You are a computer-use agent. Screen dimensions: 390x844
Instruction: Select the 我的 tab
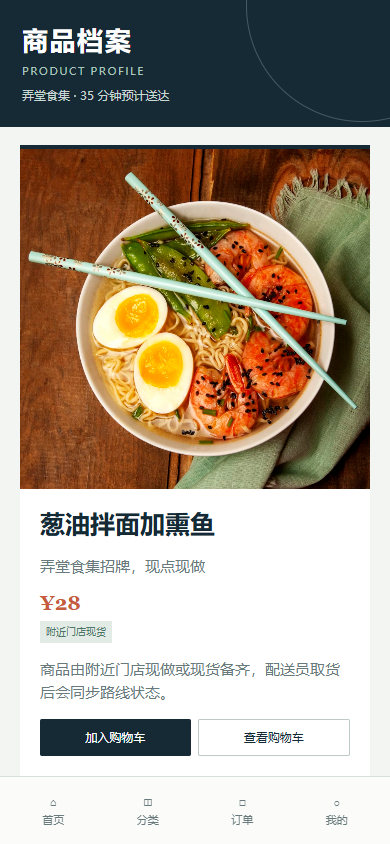pyautogui.click(x=337, y=812)
